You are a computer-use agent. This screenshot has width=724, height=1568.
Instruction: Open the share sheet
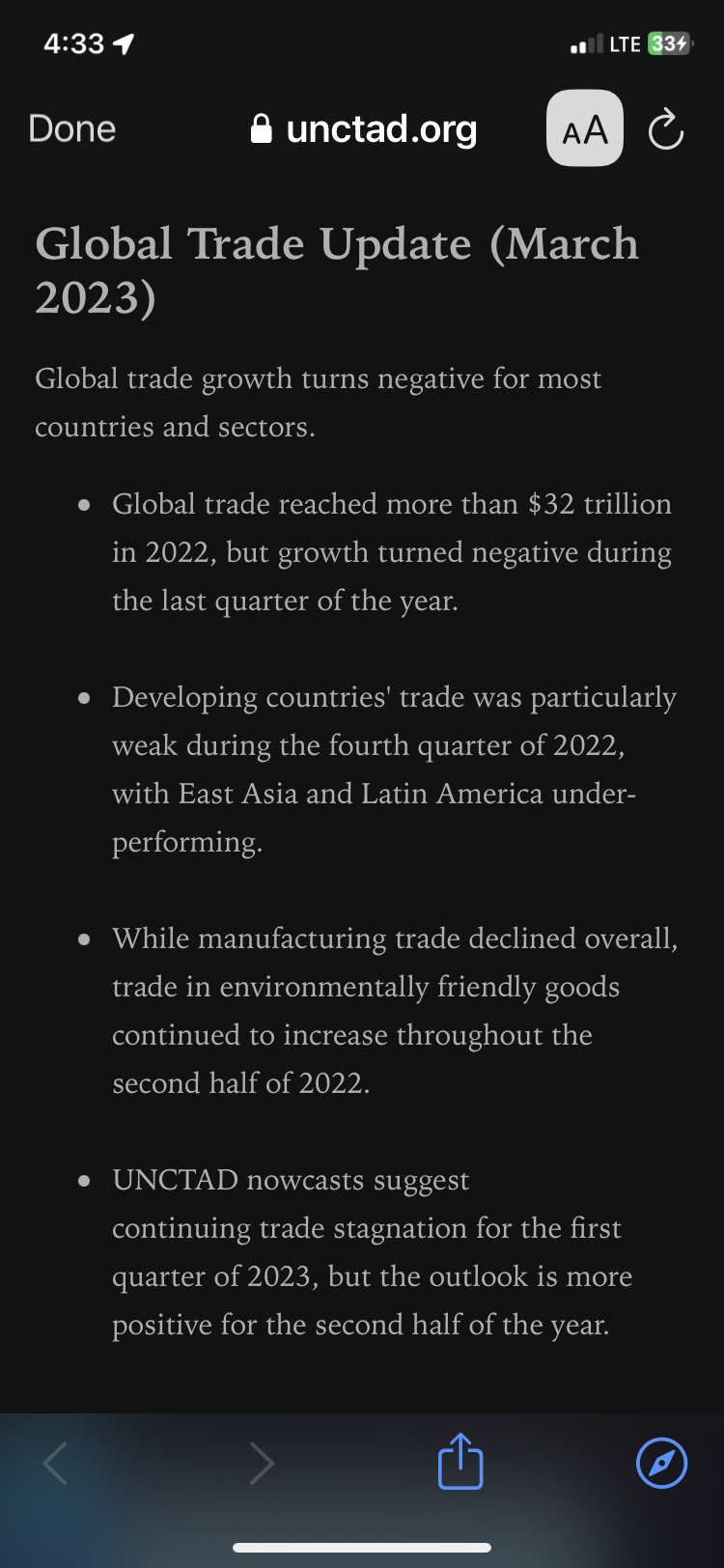[x=460, y=1462]
